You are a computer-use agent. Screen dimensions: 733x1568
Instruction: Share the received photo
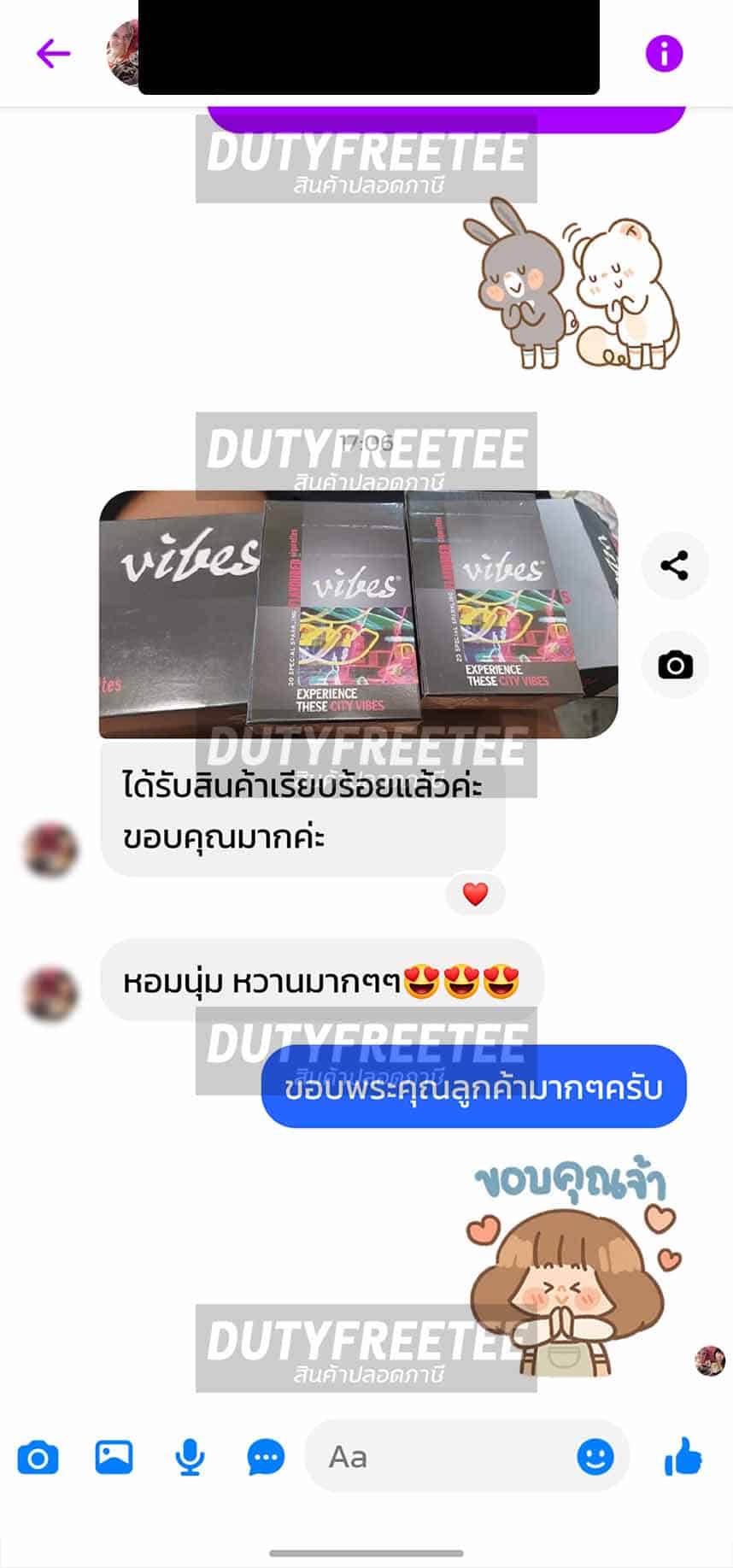(674, 566)
